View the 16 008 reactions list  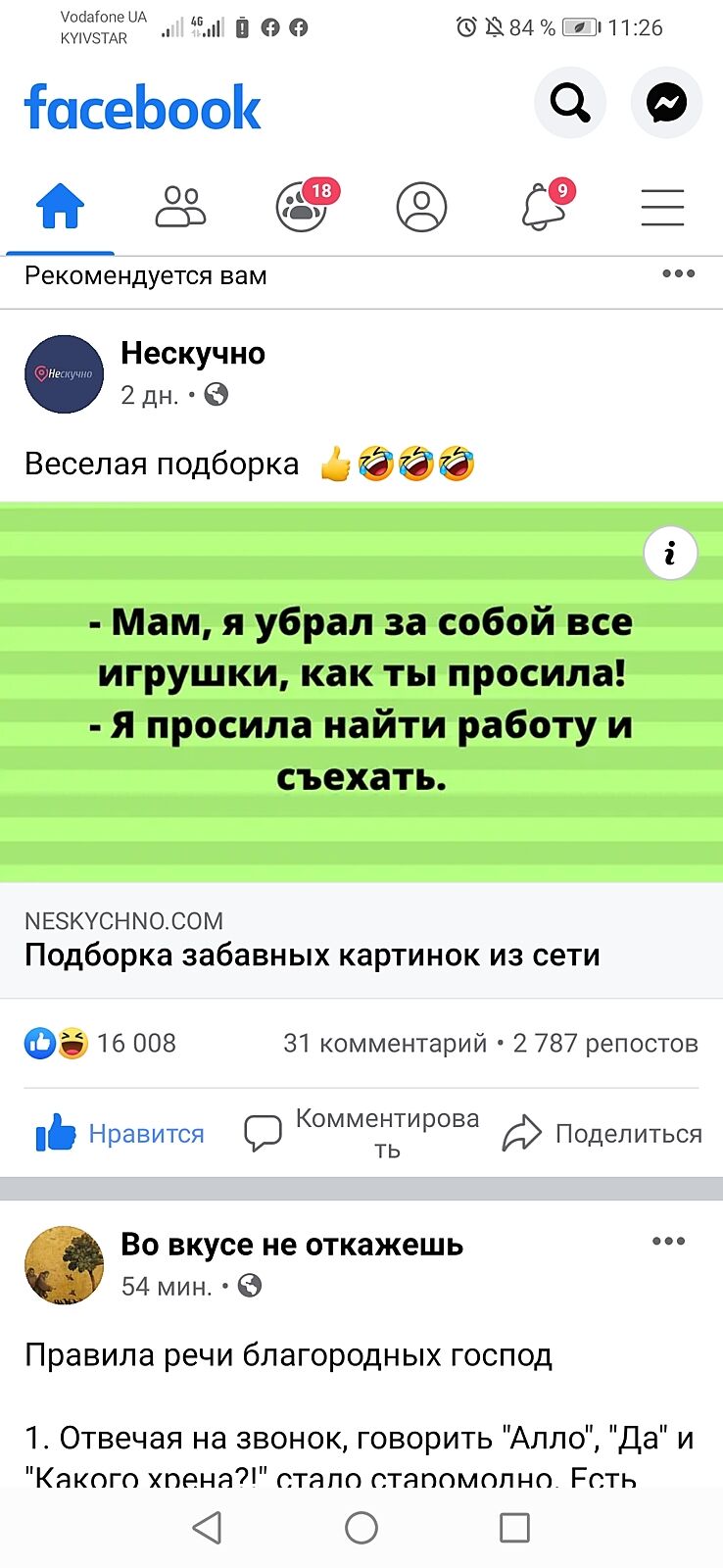(x=101, y=1043)
